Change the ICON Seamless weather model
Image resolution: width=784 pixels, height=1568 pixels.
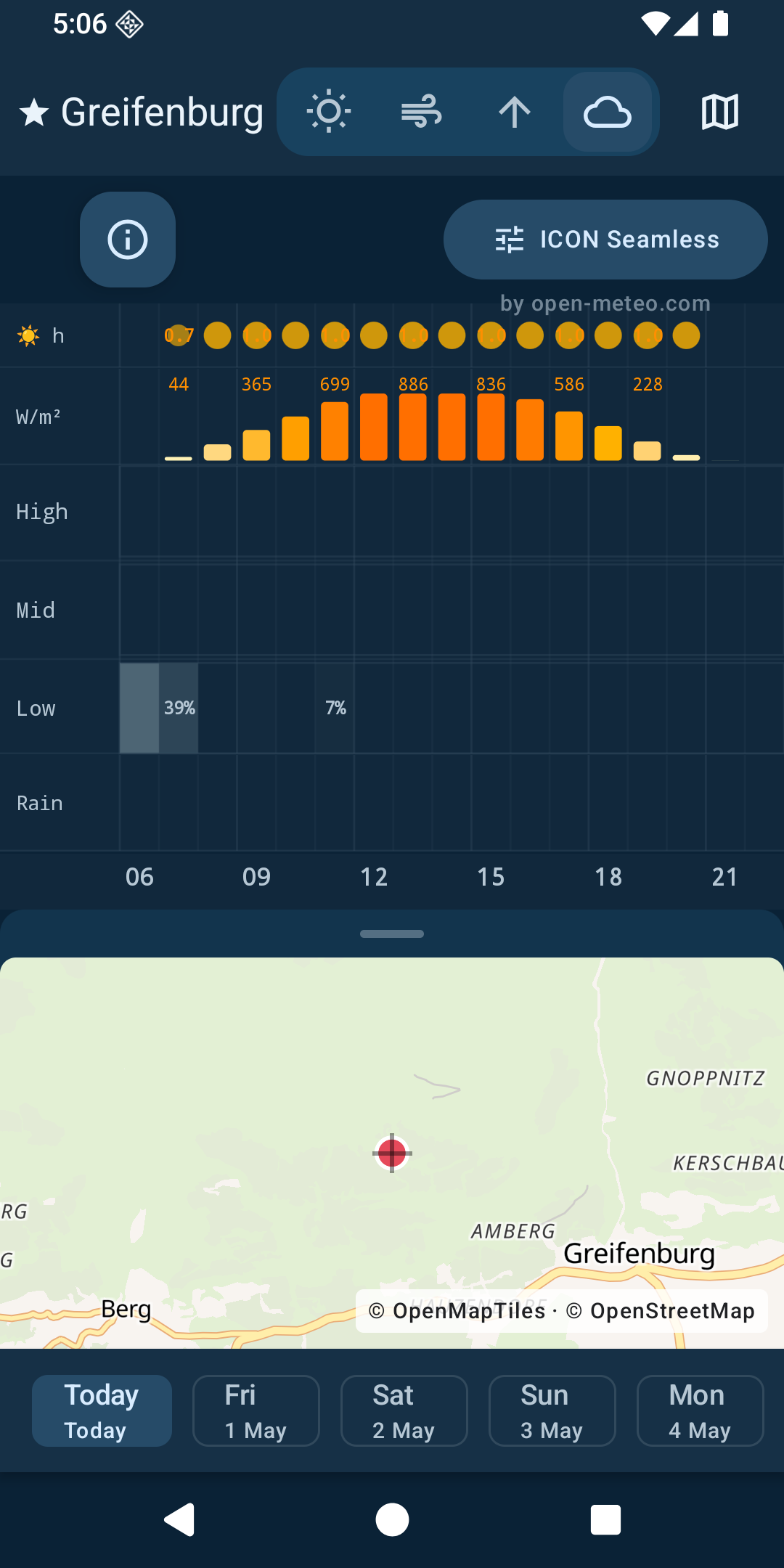pos(605,240)
